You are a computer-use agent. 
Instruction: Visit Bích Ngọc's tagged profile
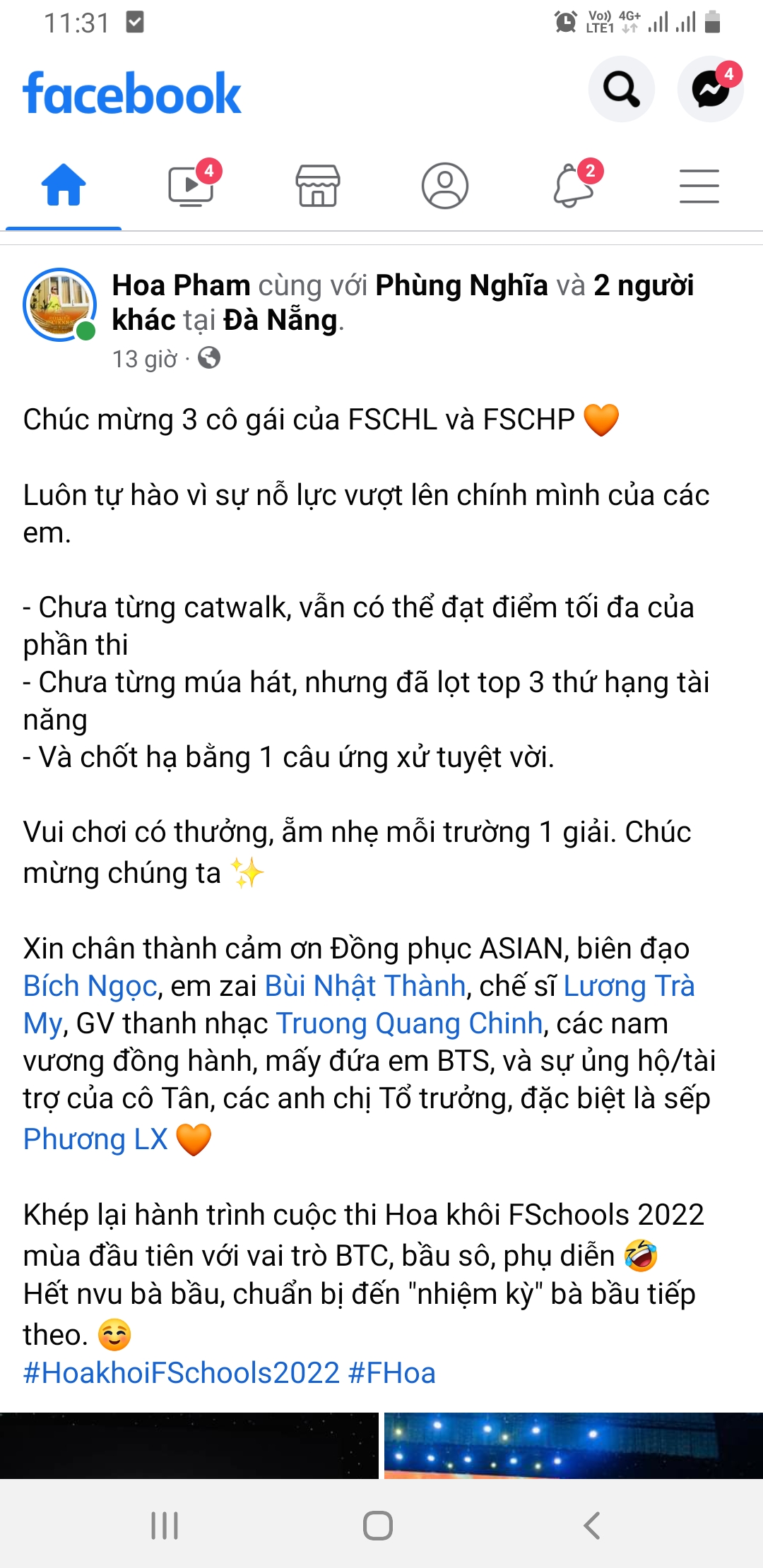tap(90, 986)
